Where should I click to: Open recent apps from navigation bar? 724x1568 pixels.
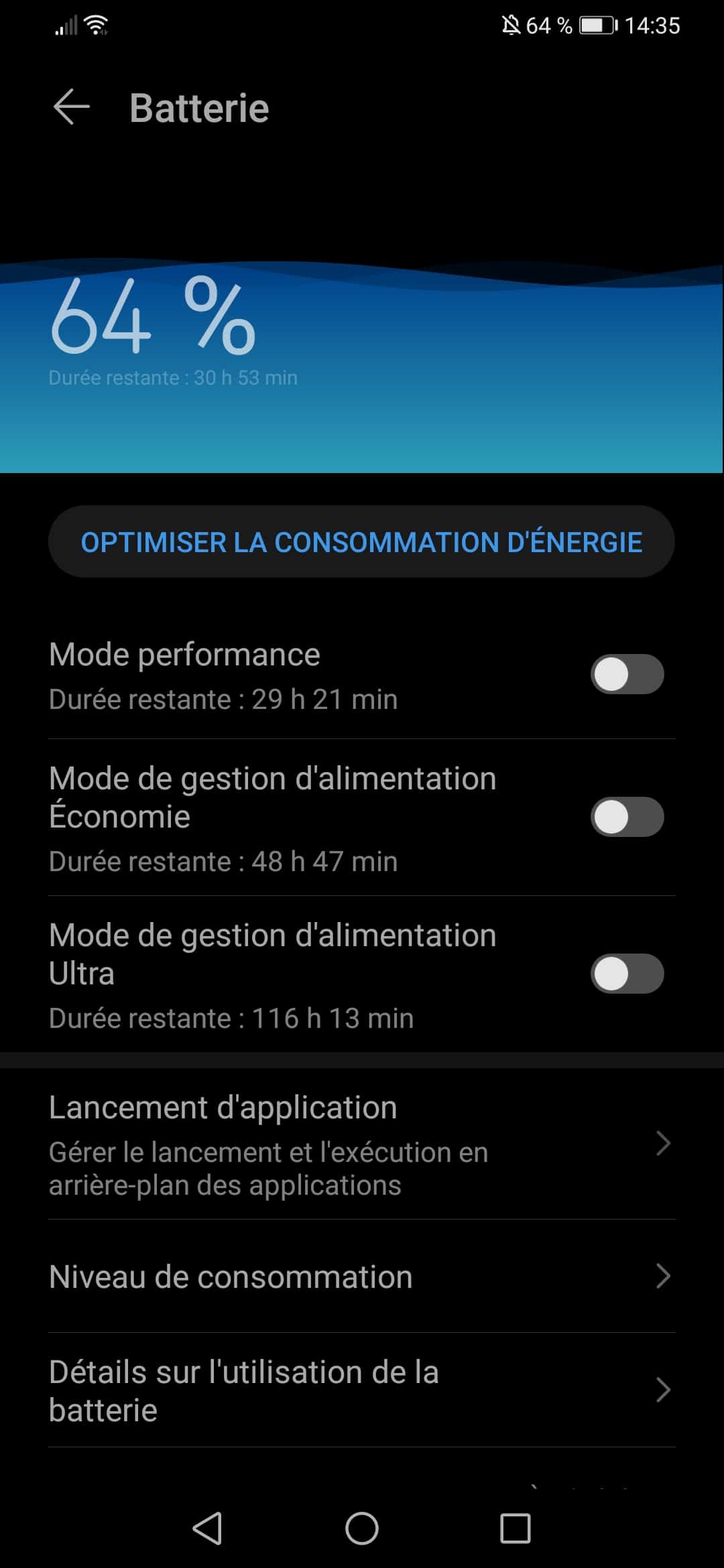(x=516, y=1528)
